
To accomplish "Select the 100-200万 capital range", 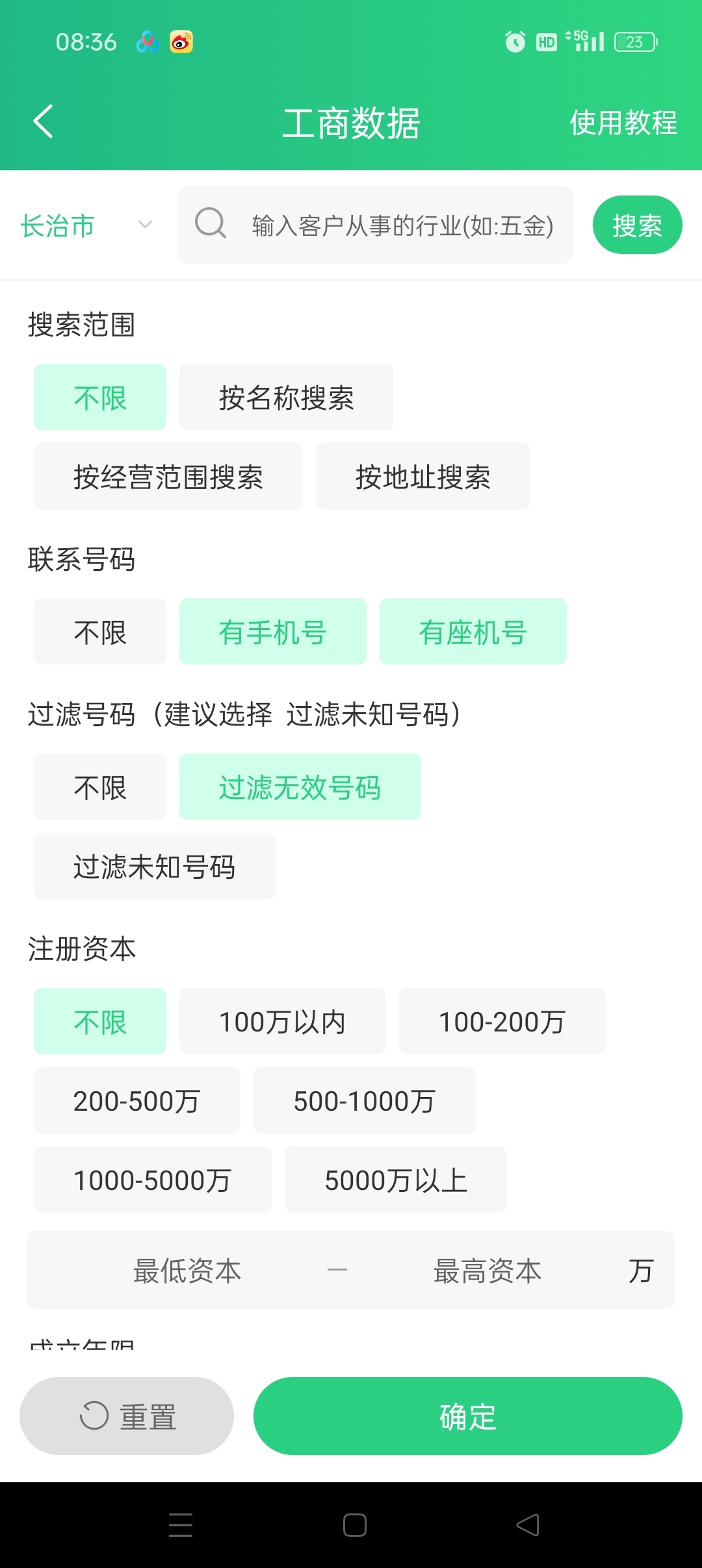I will pyautogui.click(x=502, y=1022).
